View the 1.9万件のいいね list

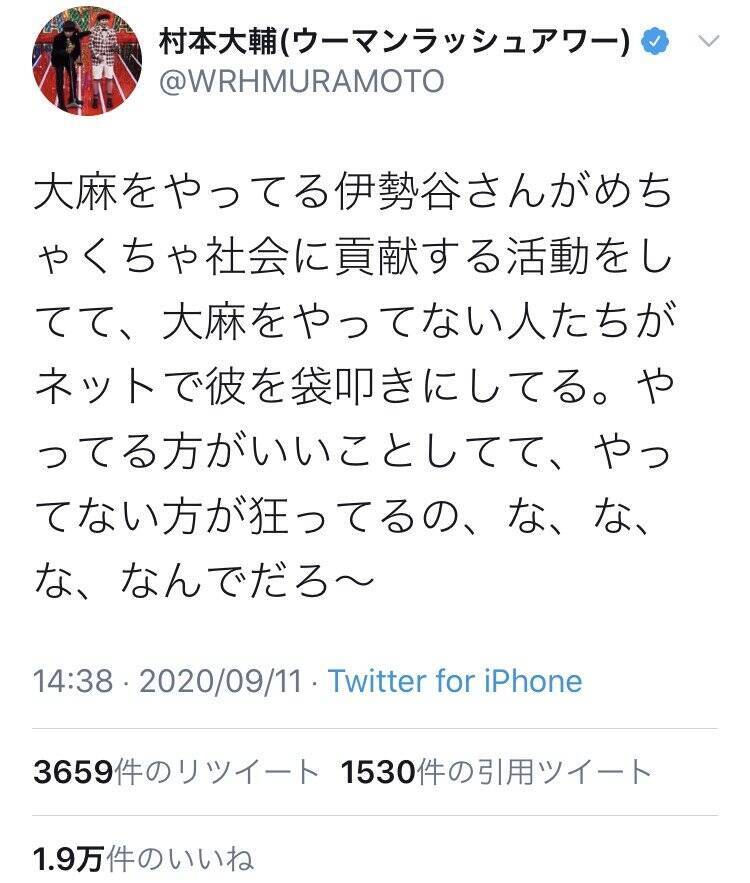tap(144, 858)
